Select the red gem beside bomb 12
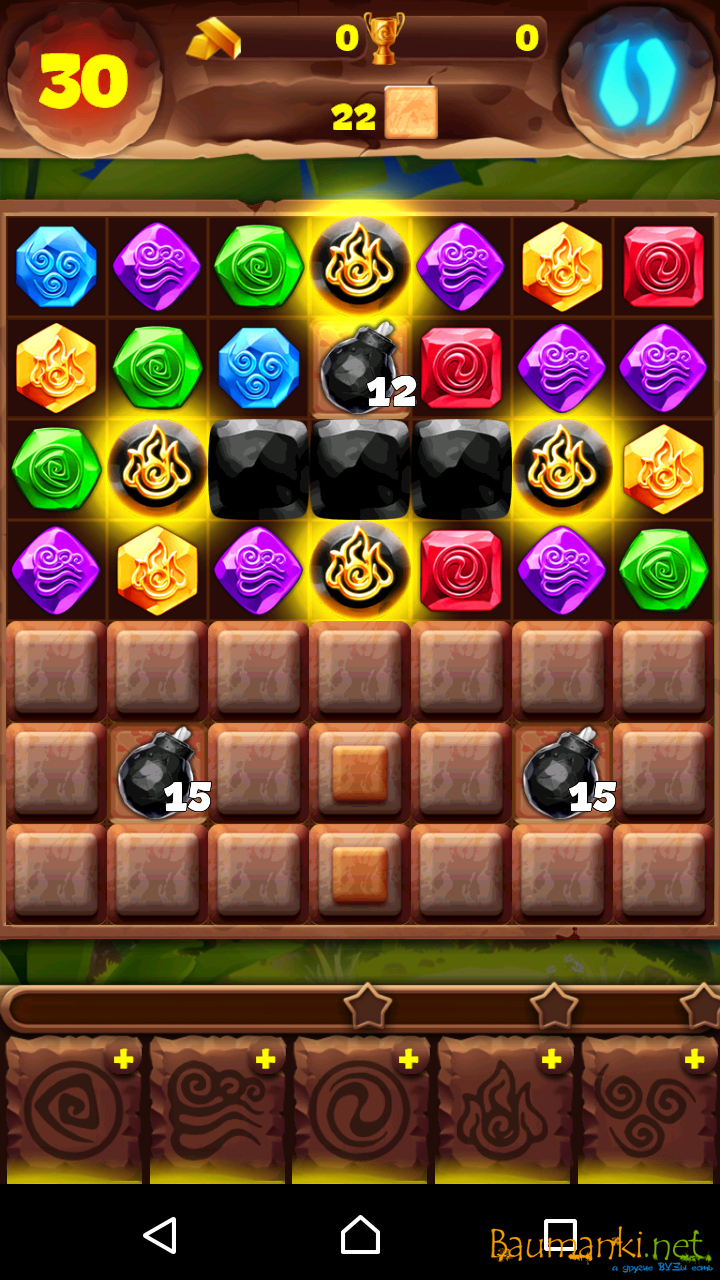The image size is (720, 1280). pos(460,369)
